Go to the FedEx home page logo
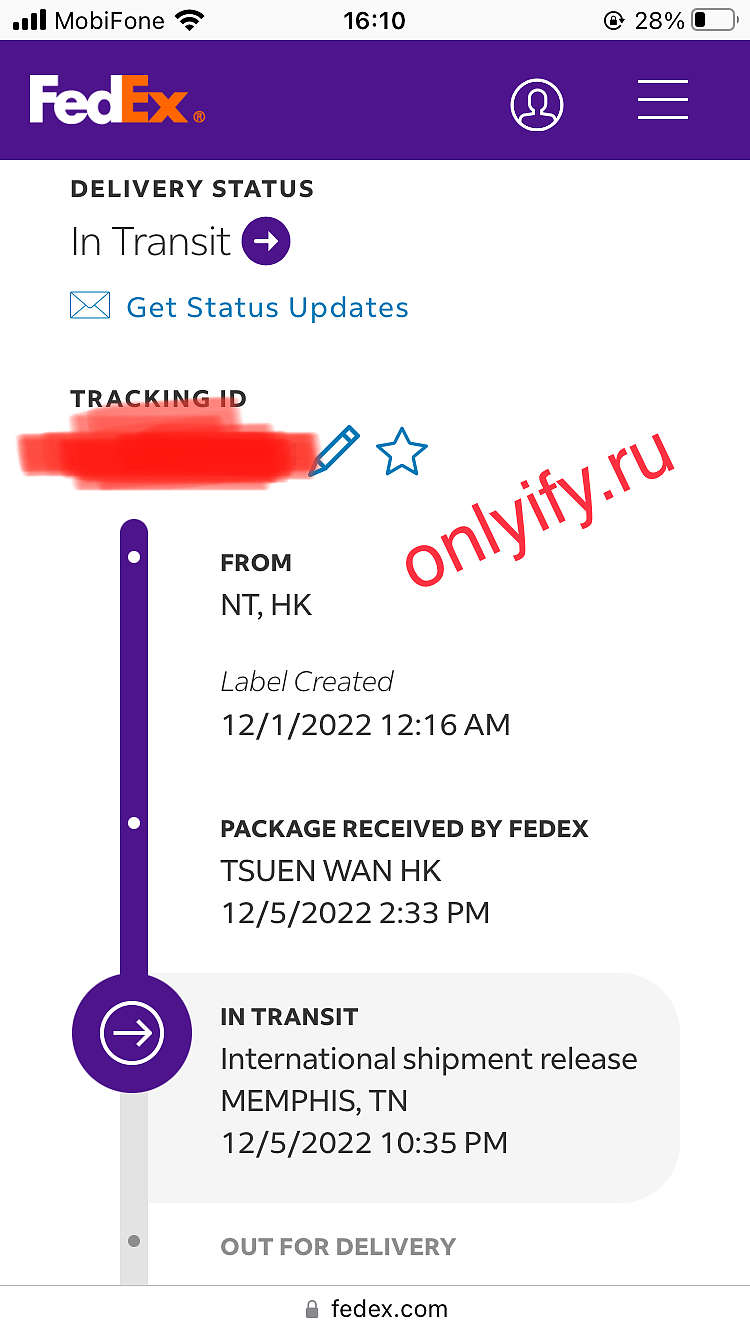The width and height of the screenshot is (750, 1334). click(x=117, y=100)
